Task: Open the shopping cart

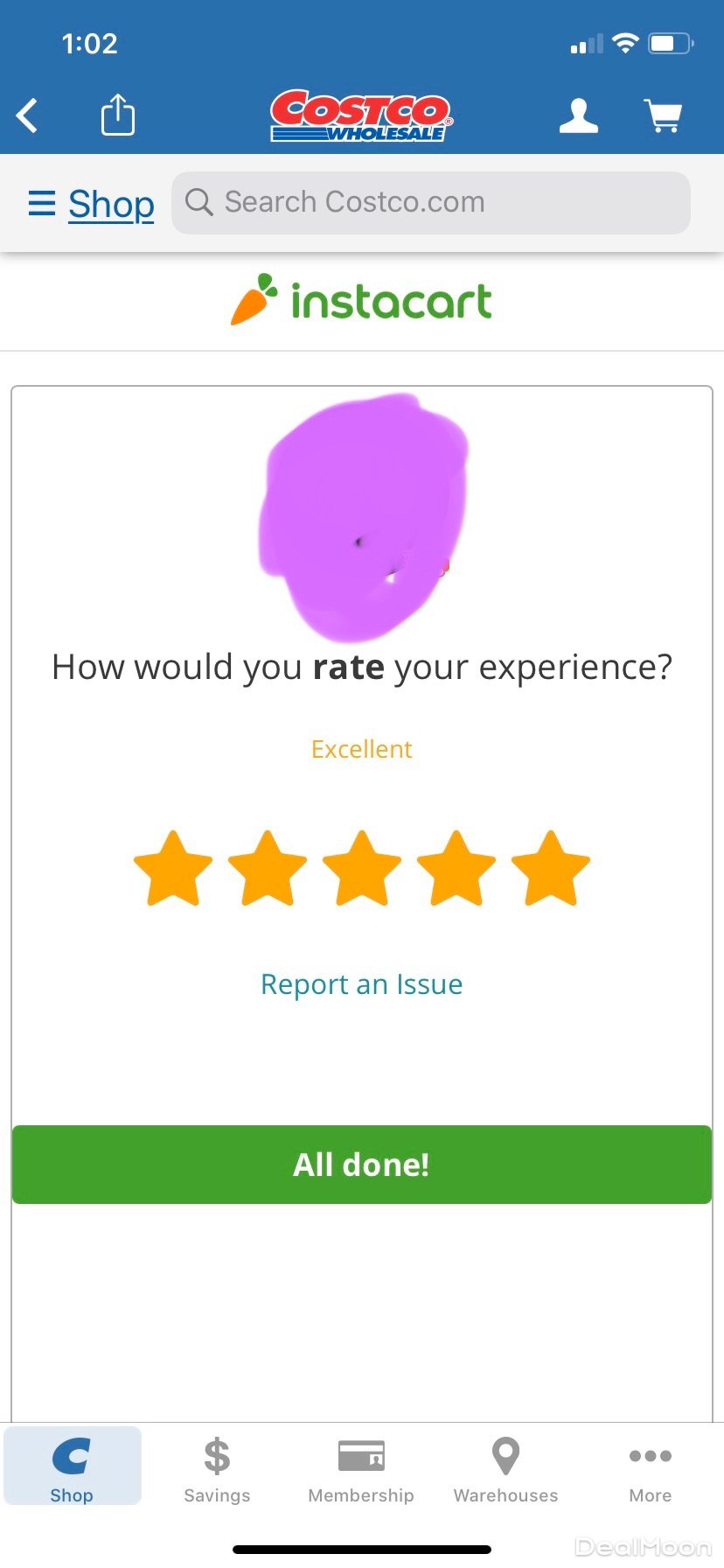Action: tap(663, 115)
